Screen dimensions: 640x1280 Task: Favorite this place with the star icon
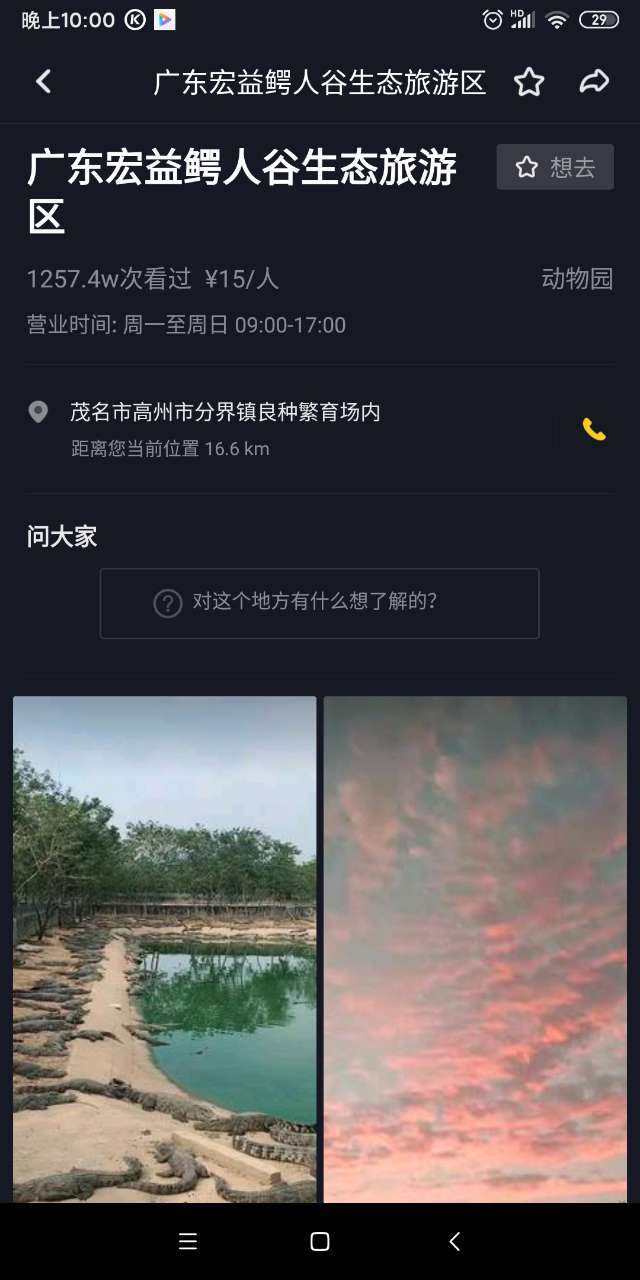(529, 82)
